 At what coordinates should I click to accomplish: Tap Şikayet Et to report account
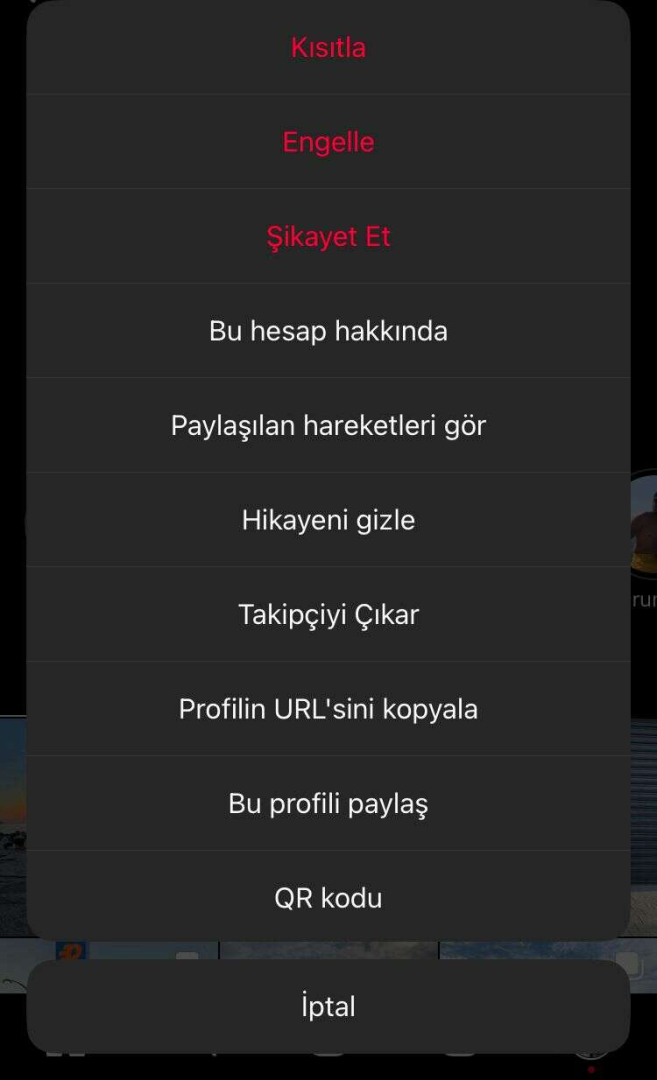(328, 236)
